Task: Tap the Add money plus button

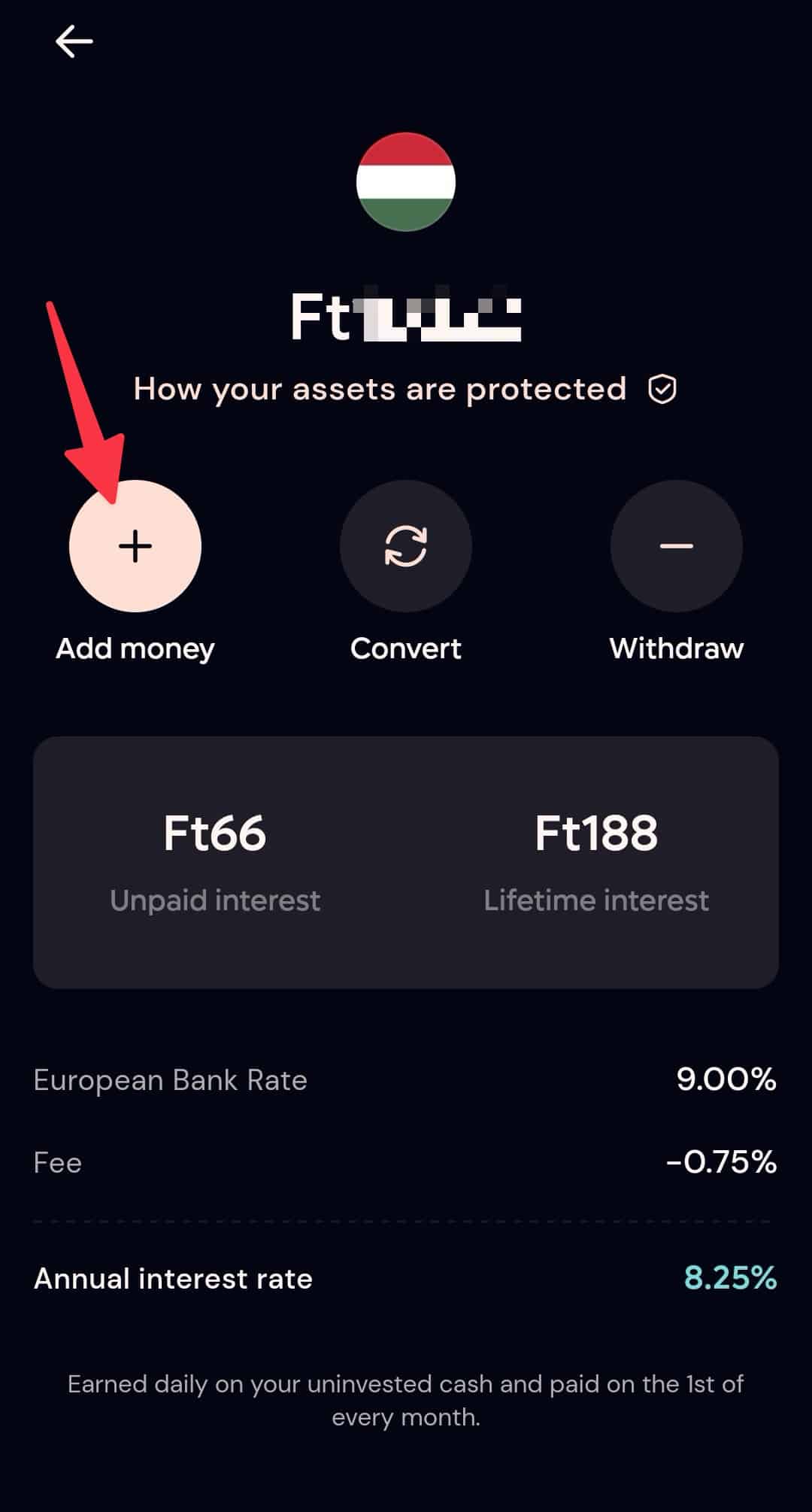Action: click(135, 546)
